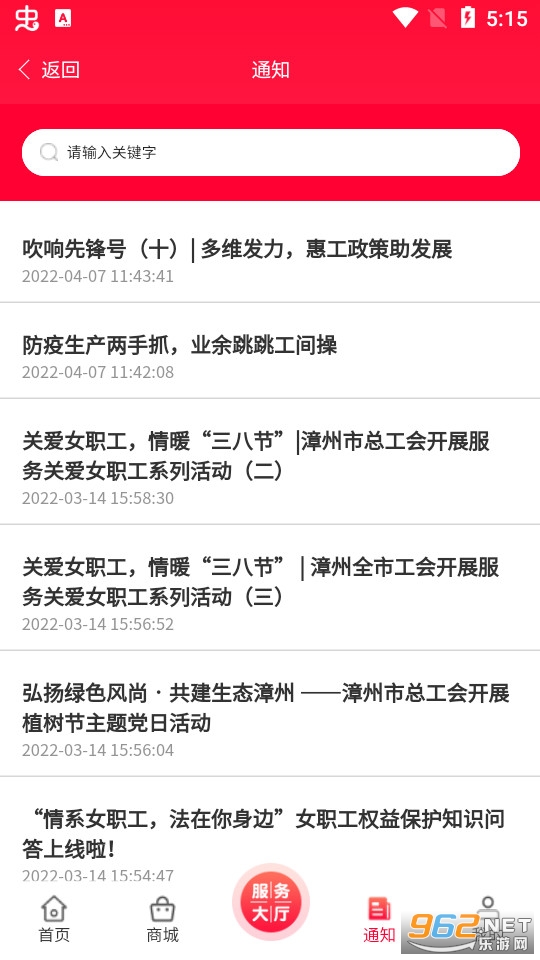This screenshot has width=540, height=960.
Task: Go back with the 返回 button
Action: point(49,70)
